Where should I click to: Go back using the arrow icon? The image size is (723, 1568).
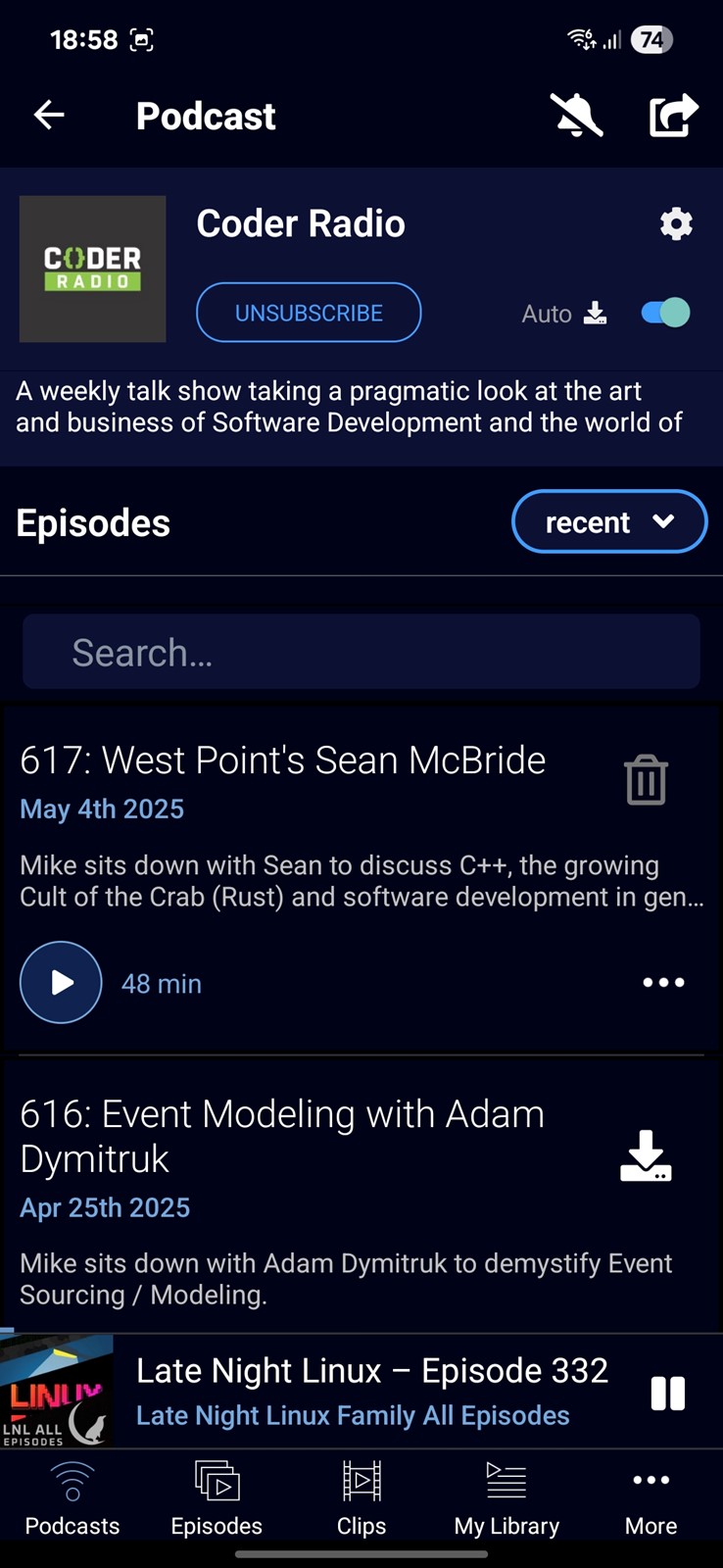[49, 116]
